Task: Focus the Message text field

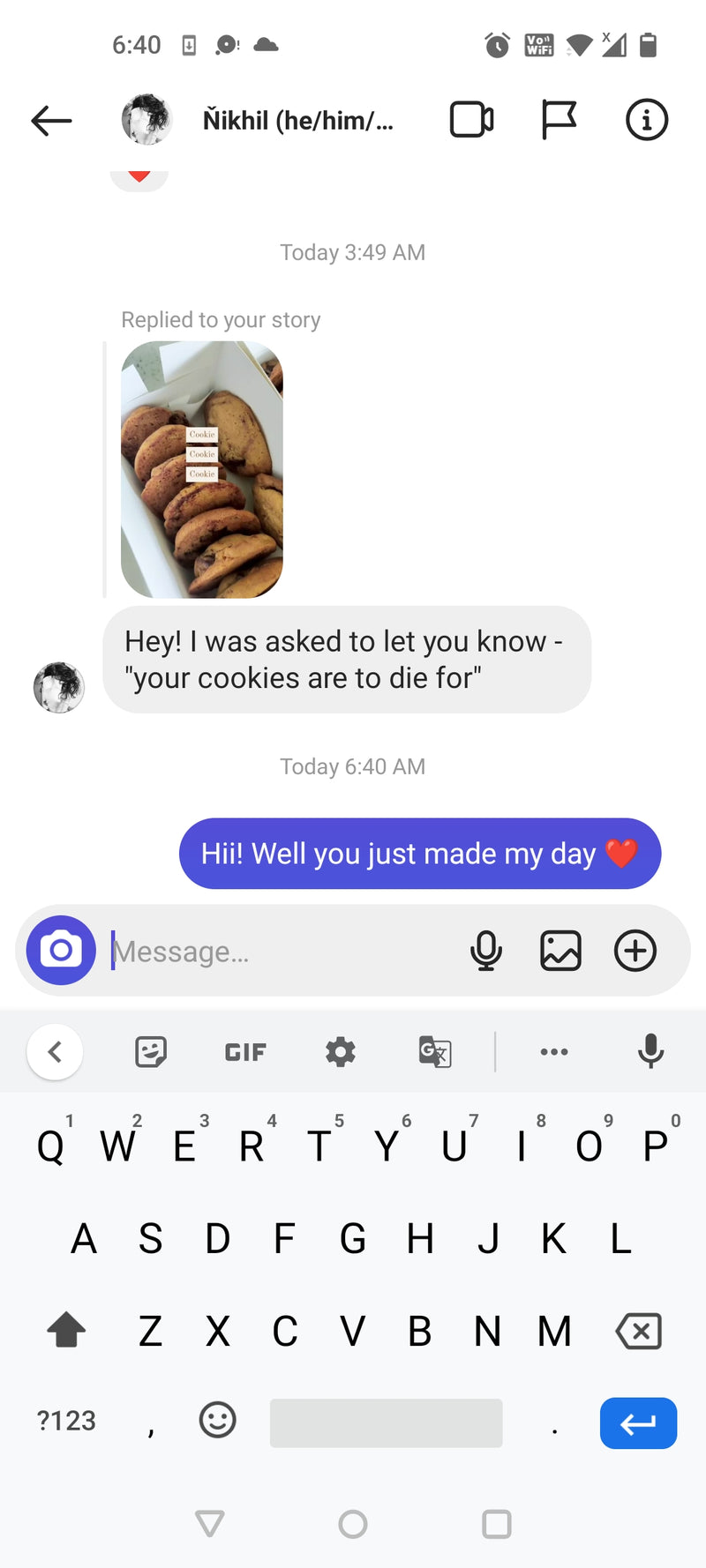Action: (x=282, y=952)
